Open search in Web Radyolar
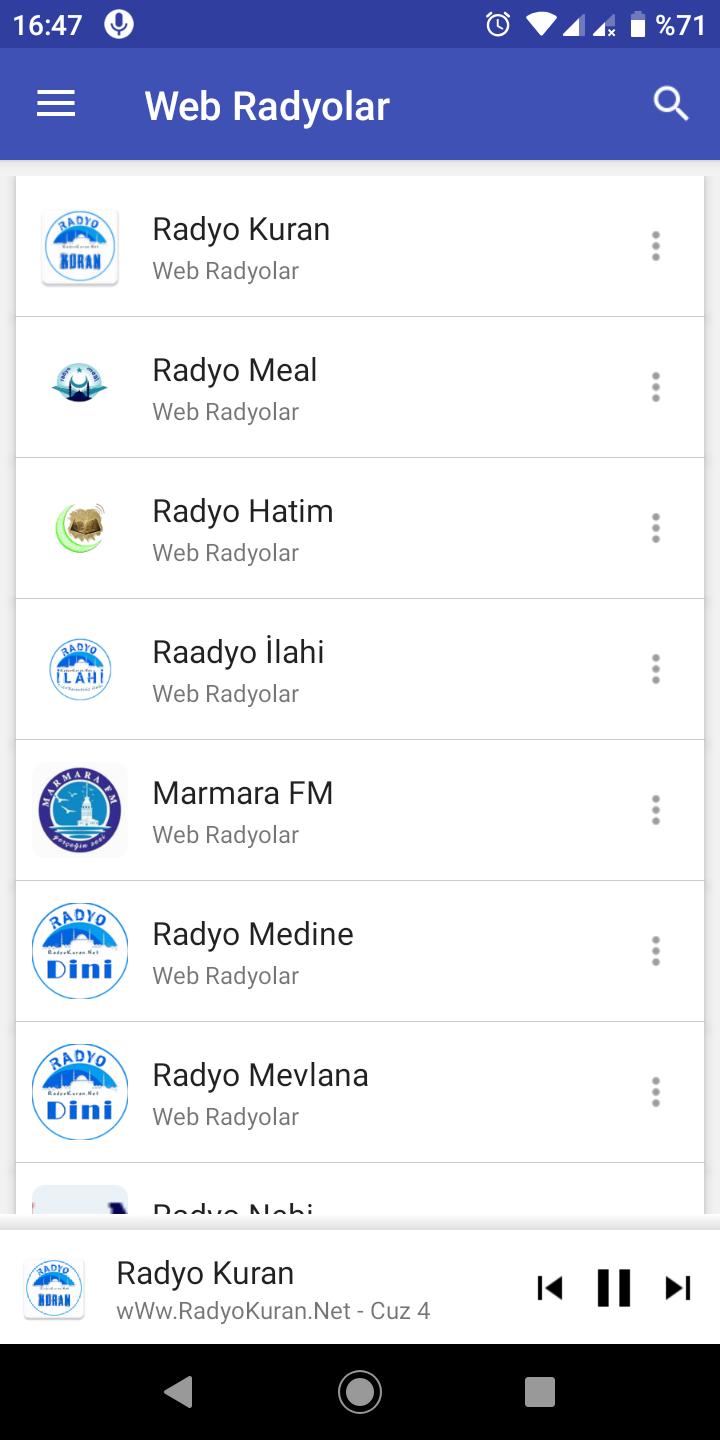Image resolution: width=720 pixels, height=1440 pixels. [x=671, y=104]
